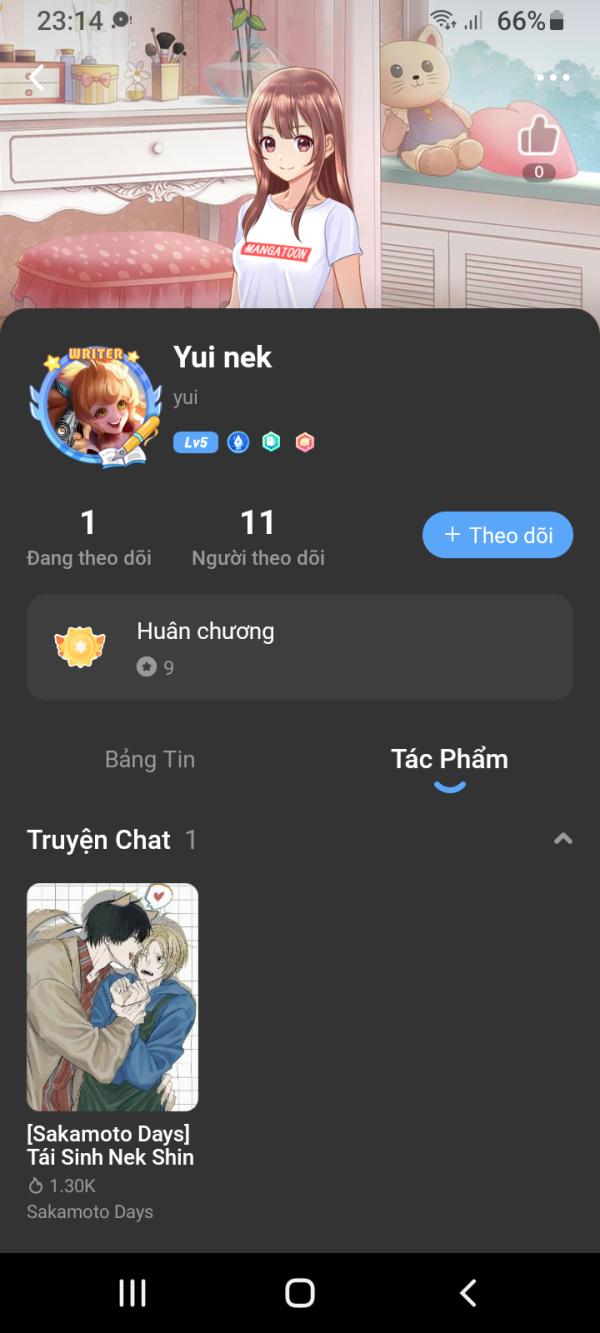Switch to the Bảng Tin tab
This screenshot has width=600, height=1333.
(x=150, y=759)
